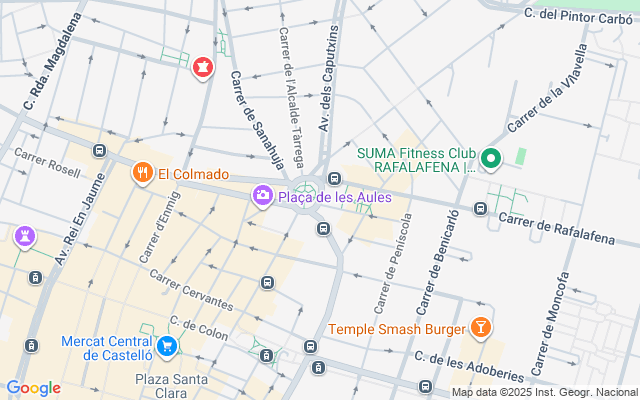640x400 pixels.
Task: Open the Google logo link
Action: (x=34, y=388)
